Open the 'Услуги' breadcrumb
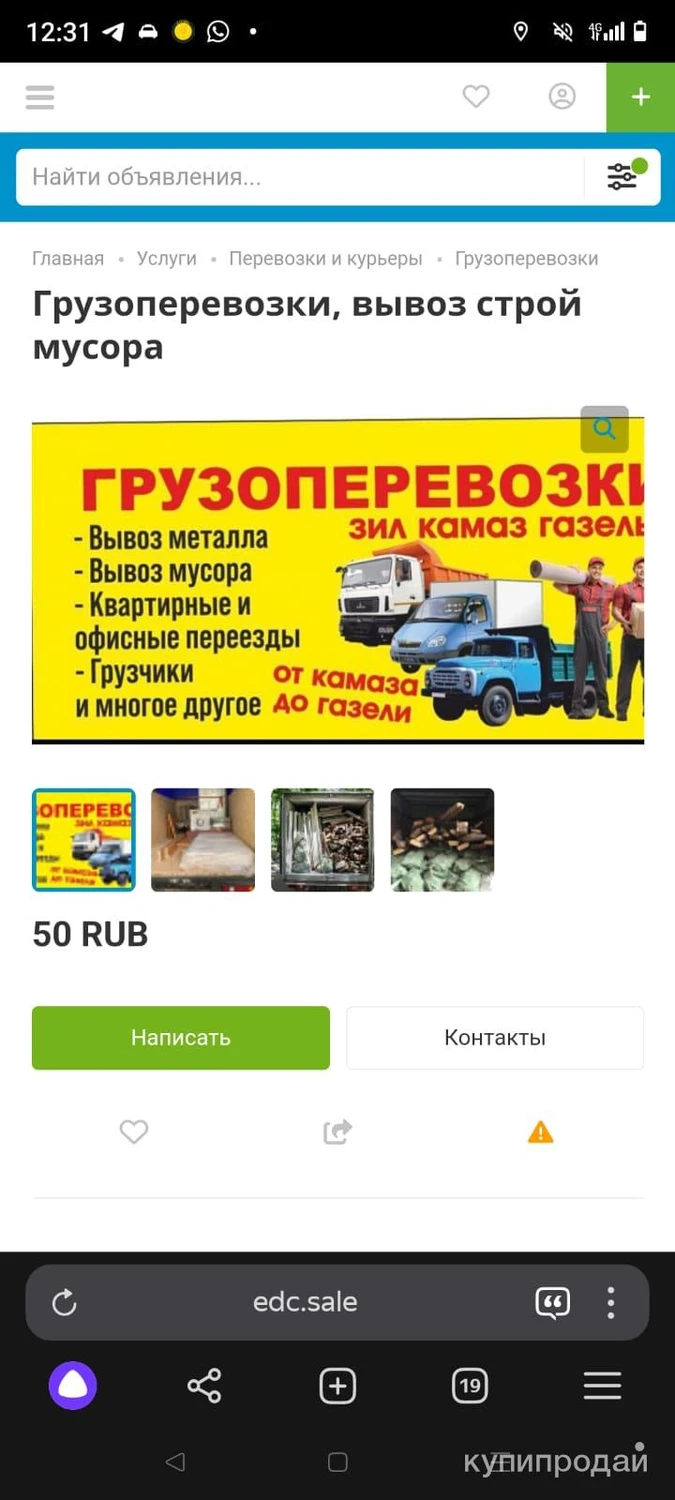This screenshot has width=675, height=1500. point(166,259)
